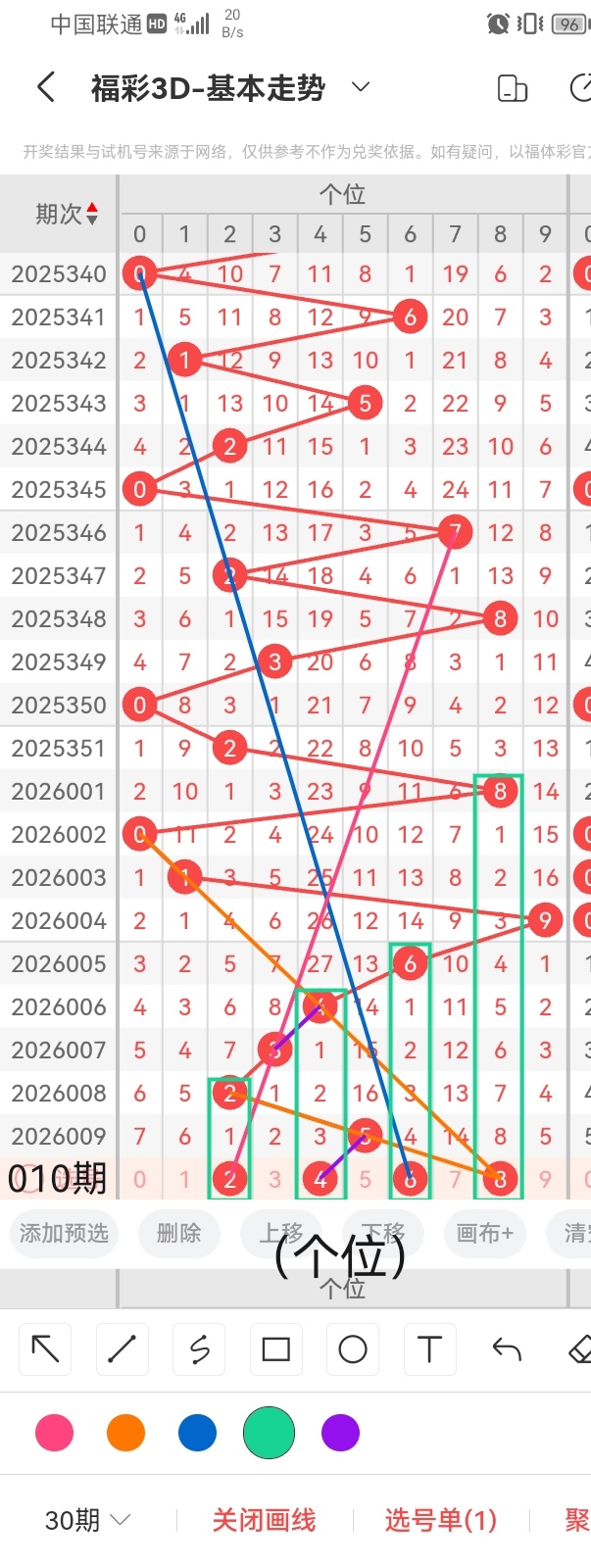The width and height of the screenshot is (591, 1568).
Task: Tap 关闭画线 to close drawing
Action: coord(264,1520)
